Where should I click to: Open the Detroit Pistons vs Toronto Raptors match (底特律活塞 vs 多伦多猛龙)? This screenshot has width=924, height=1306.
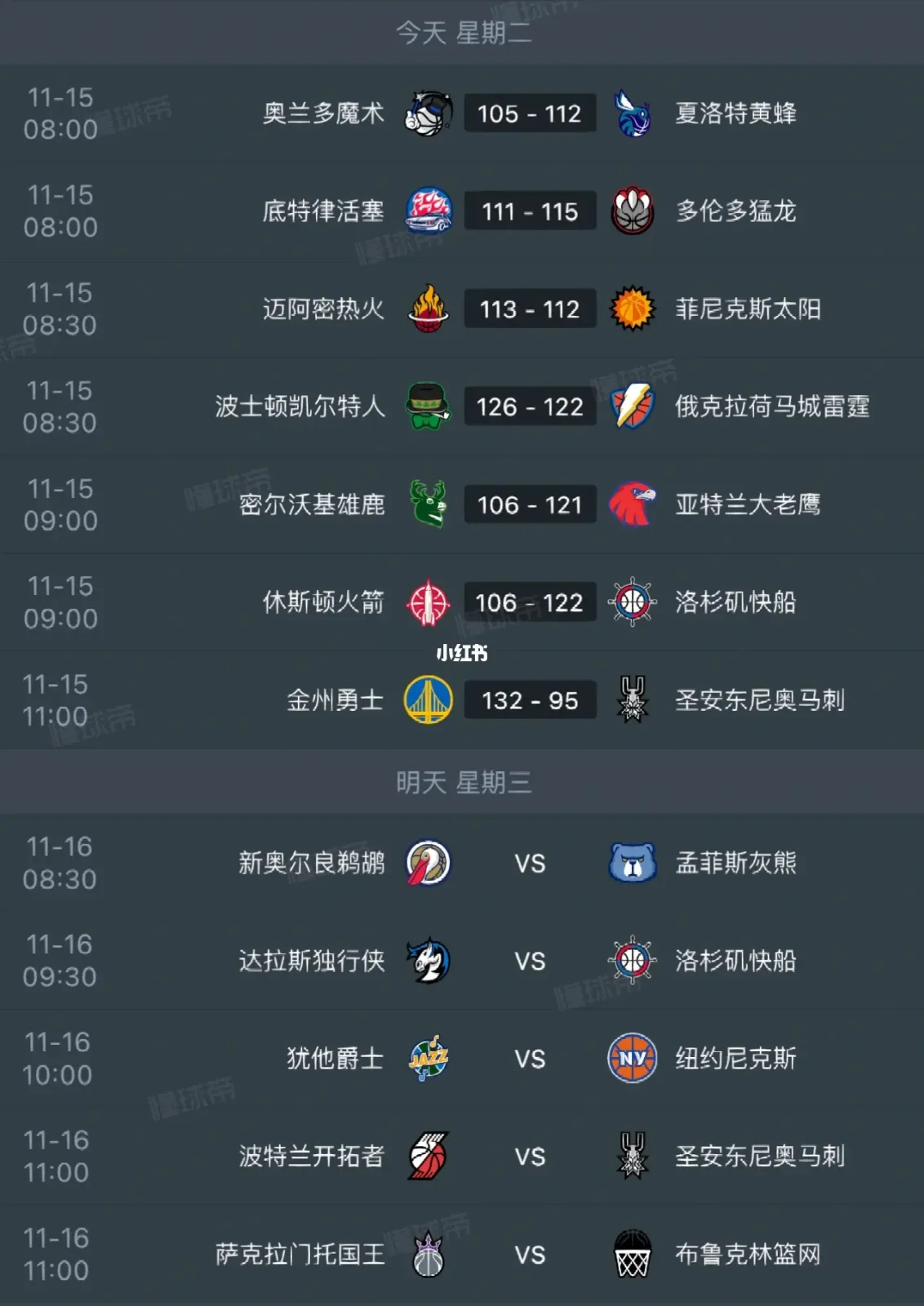point(529,211)
